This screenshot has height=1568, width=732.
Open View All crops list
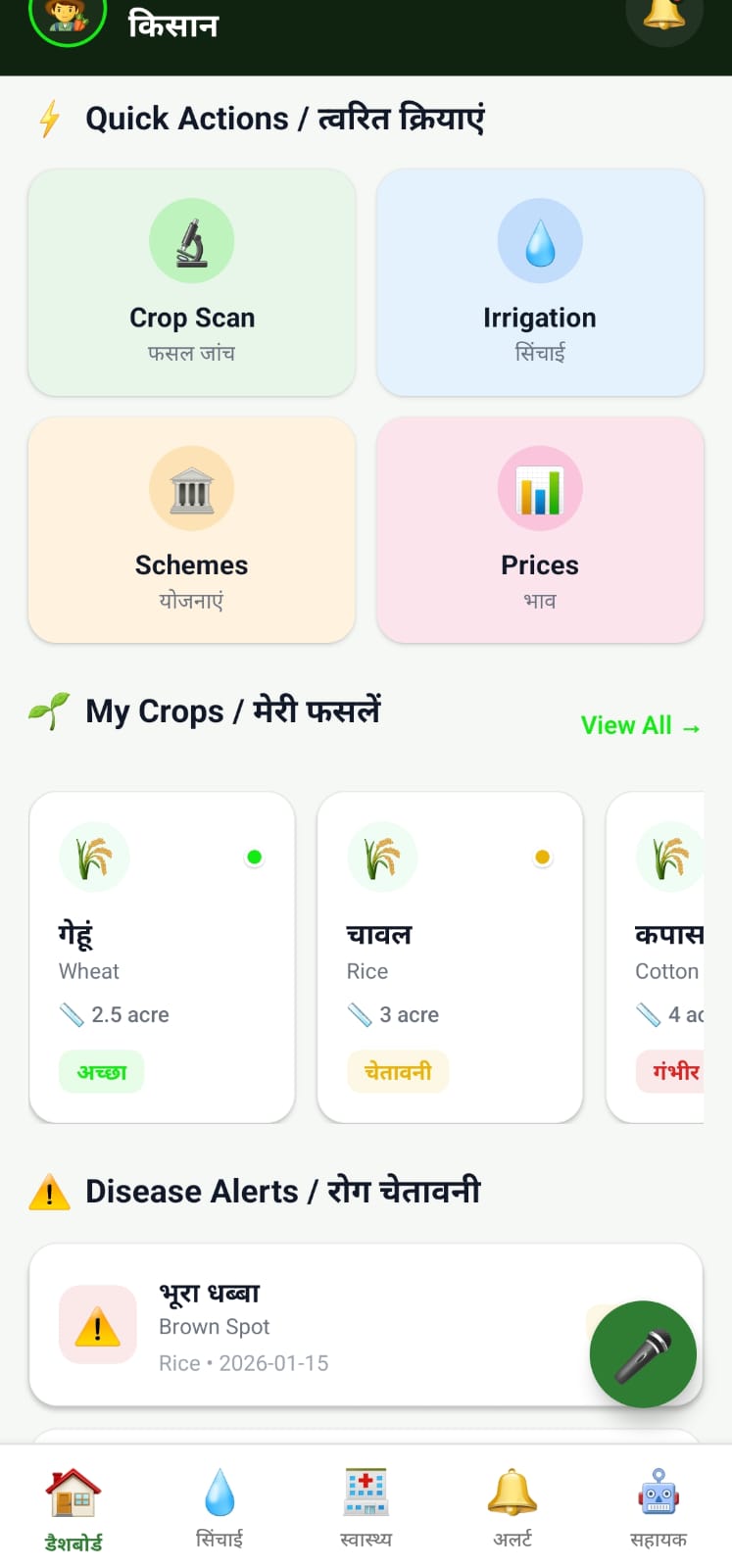[x=641, y=725]
